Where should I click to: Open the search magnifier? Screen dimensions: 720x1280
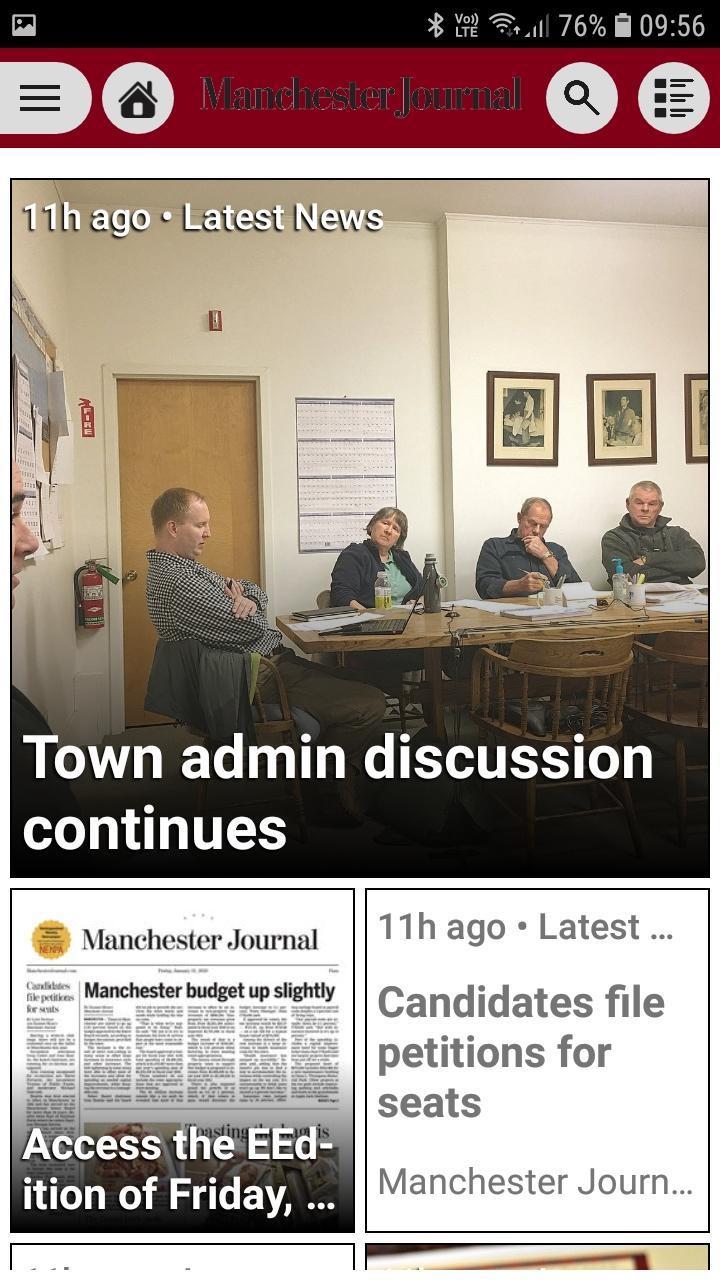pyautogui.click(x=581, y=98)
